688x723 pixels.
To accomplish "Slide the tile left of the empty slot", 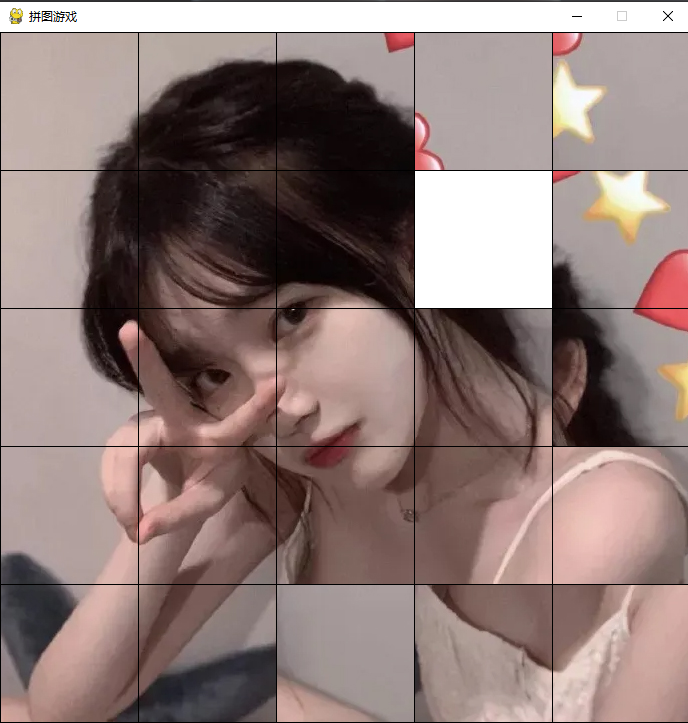I will tap(345, 239).
